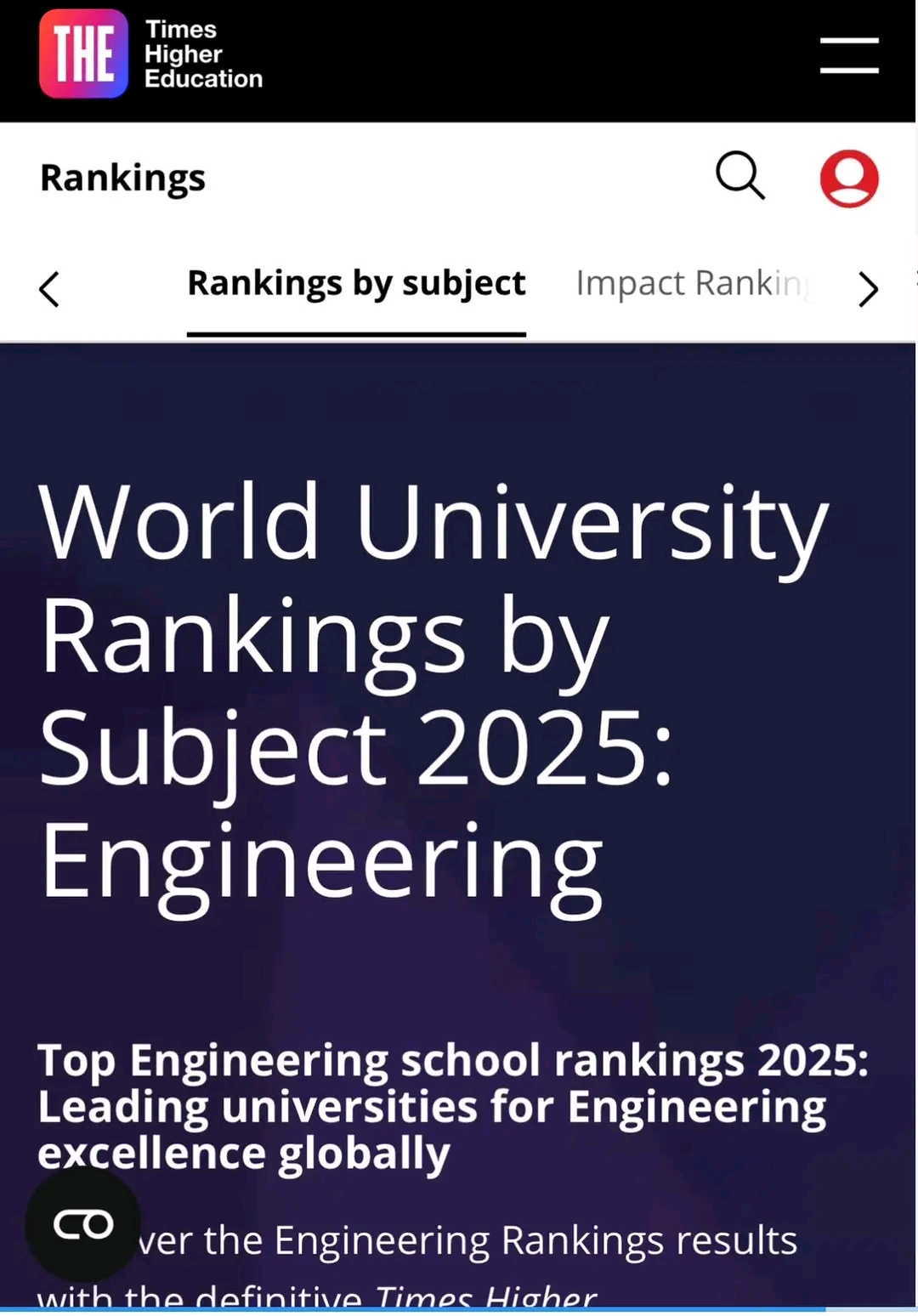Tap the round floating accessibility button
The height and width of the screenshot is (1316, 918).
point(83,1224)
